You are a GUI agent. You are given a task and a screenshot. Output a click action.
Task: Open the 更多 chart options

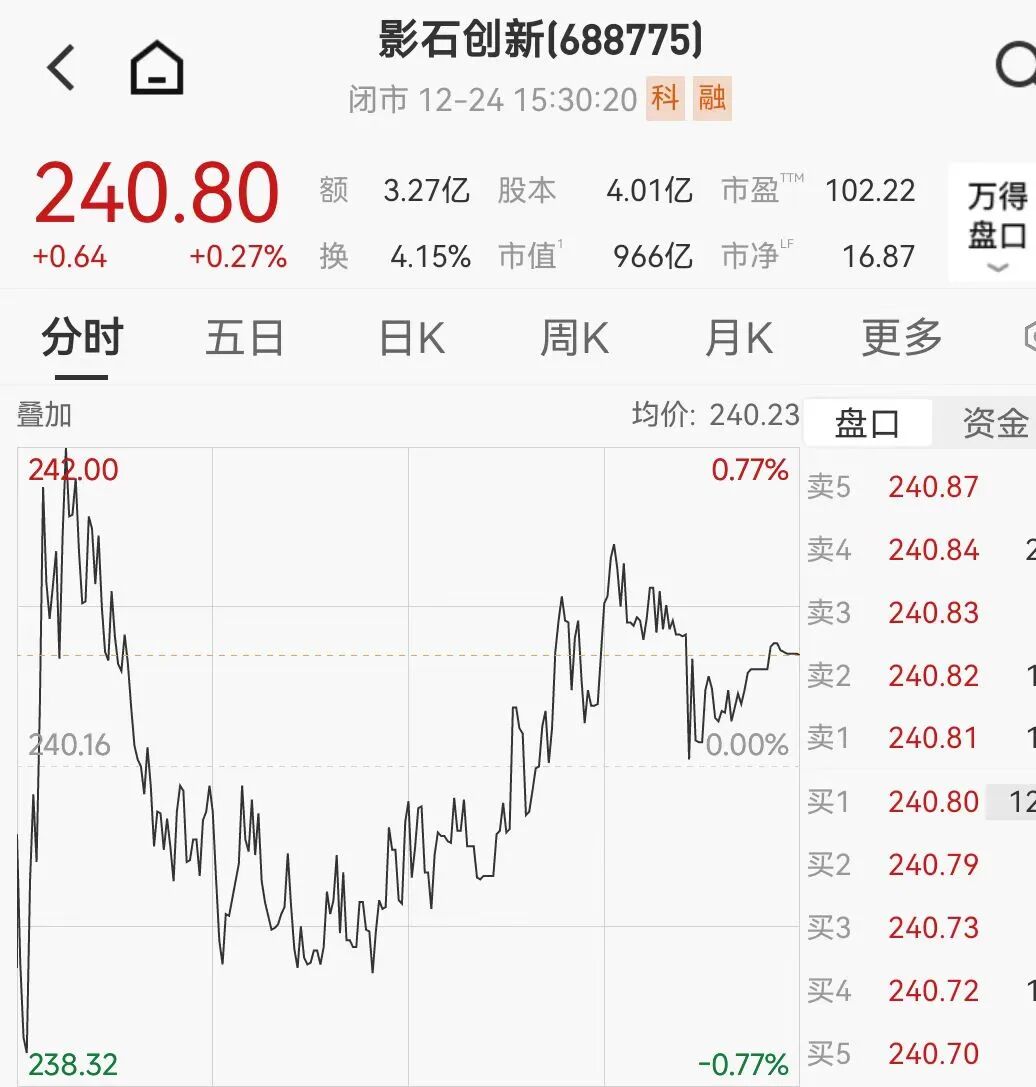click(x=902, y=339)
